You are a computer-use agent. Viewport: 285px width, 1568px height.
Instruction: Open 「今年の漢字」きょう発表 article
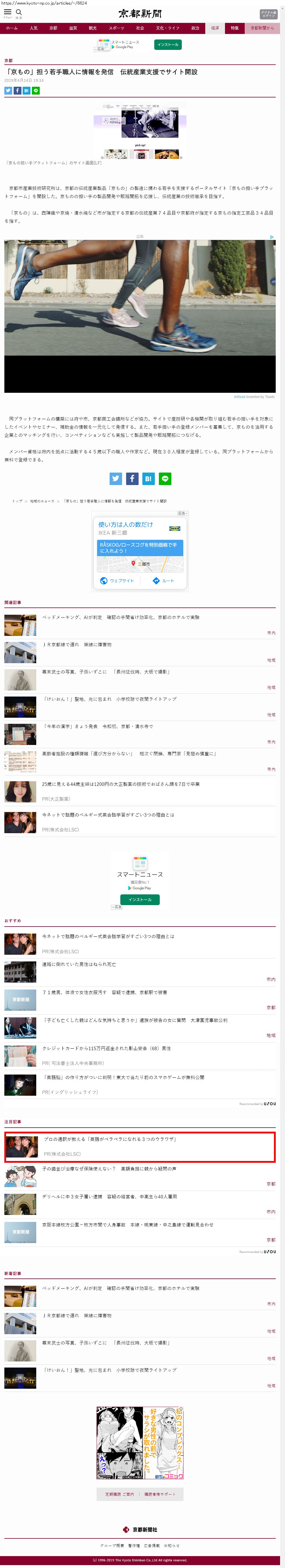98,726
